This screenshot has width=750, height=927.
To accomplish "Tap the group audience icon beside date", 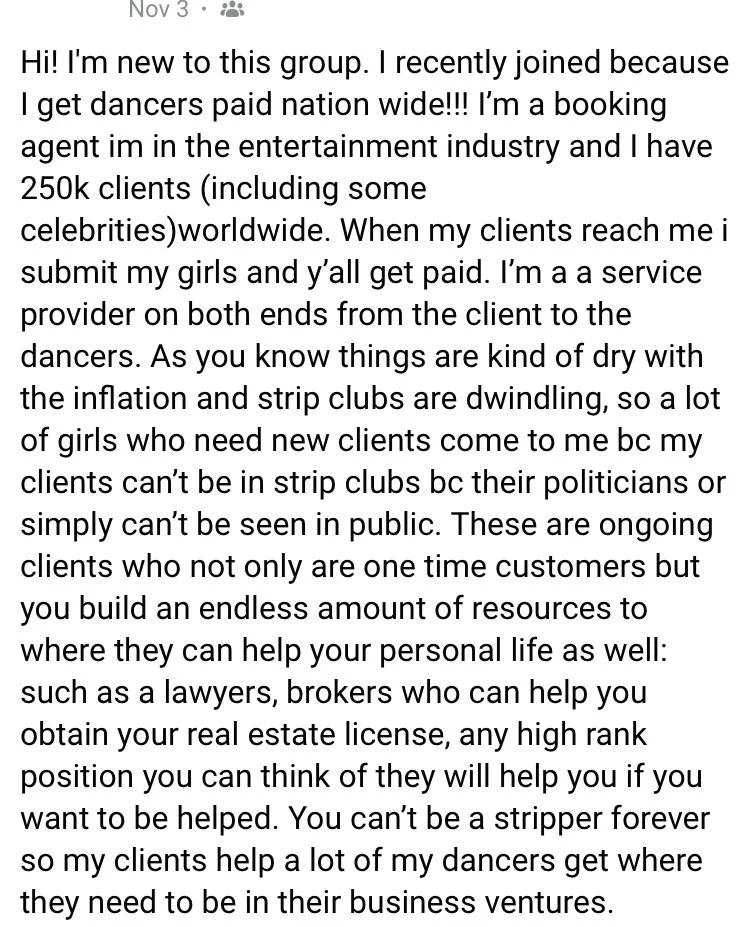I will click(231, 10).
